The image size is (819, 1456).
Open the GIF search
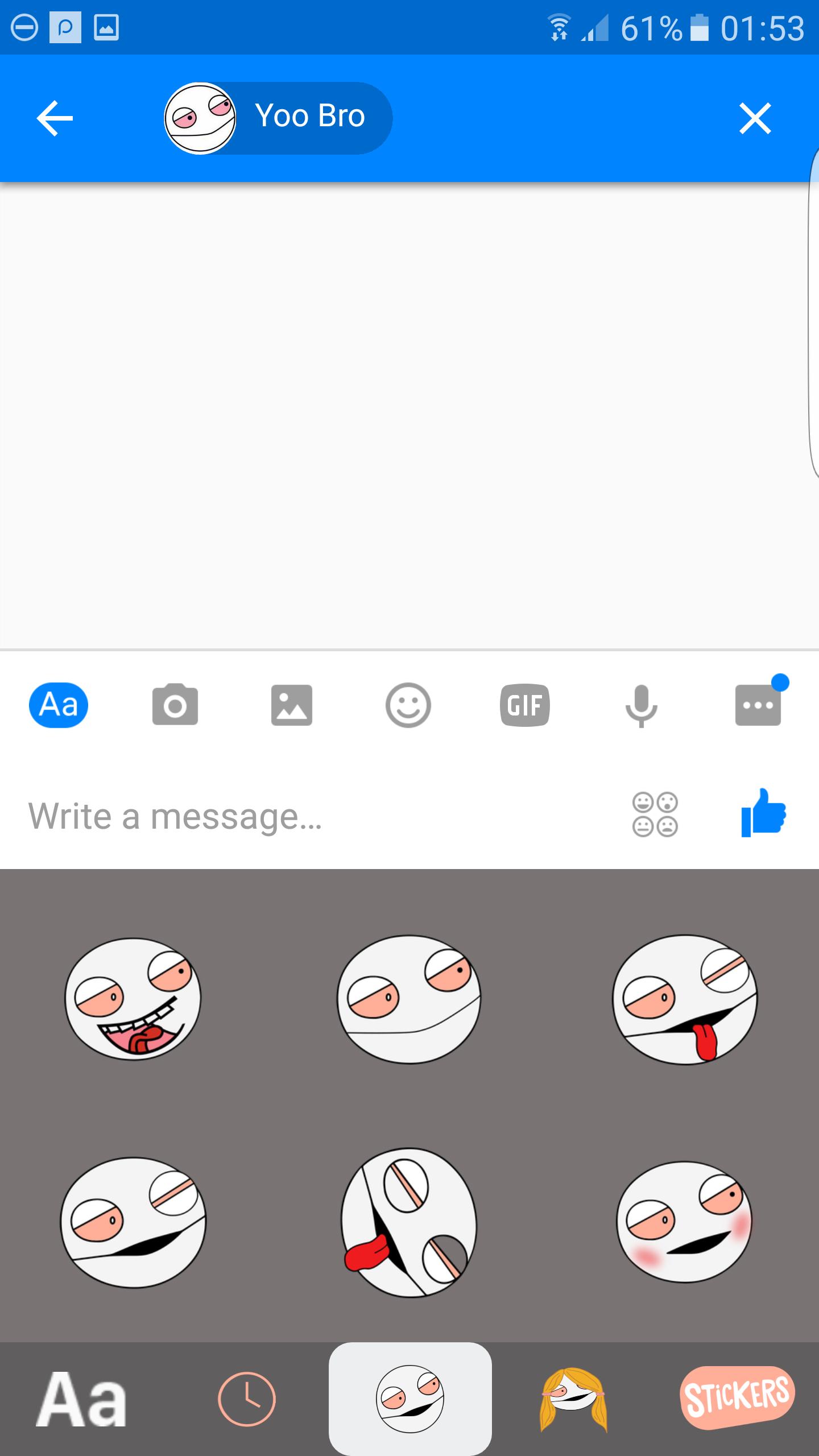pyautogui.click(x=524, y=705)
